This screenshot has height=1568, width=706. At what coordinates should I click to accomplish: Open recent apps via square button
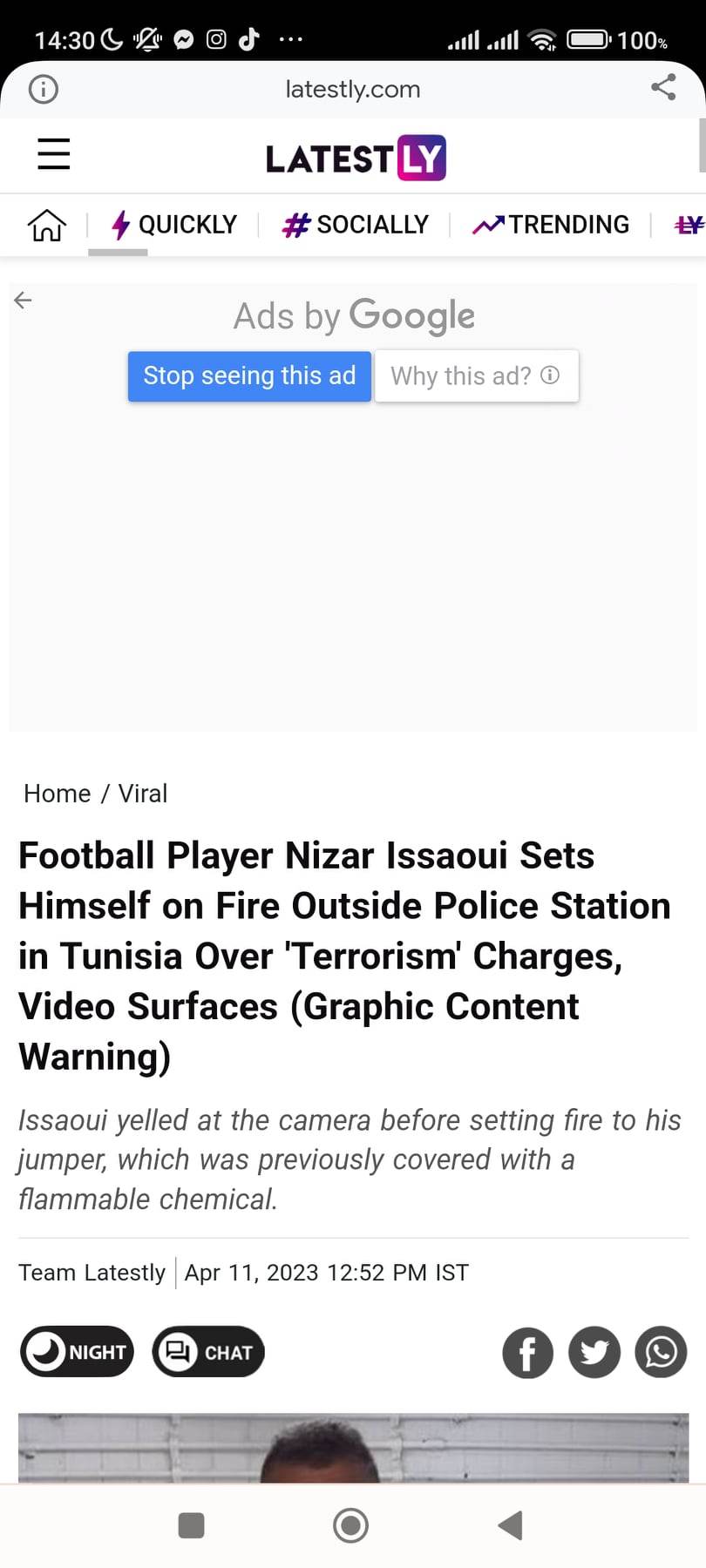click(191, 1525)
